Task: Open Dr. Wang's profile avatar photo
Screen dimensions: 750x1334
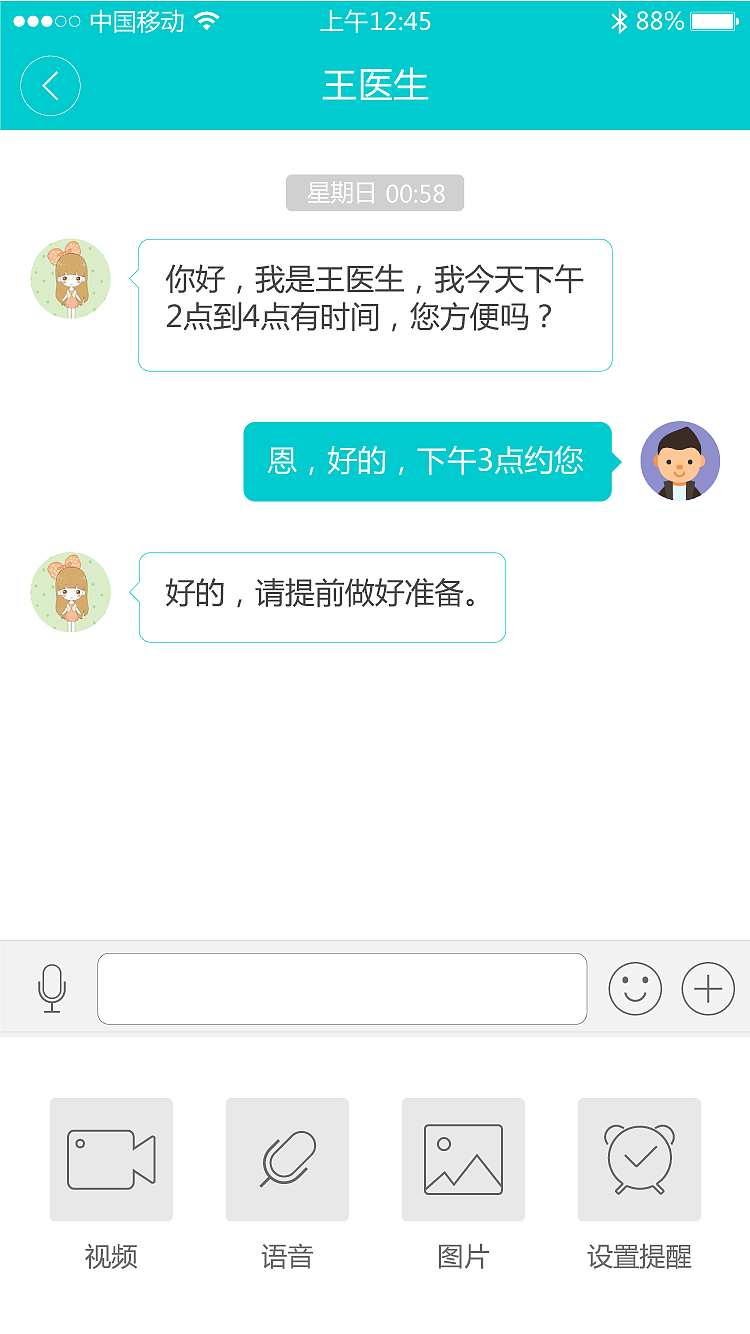Action: pos(70,279)
